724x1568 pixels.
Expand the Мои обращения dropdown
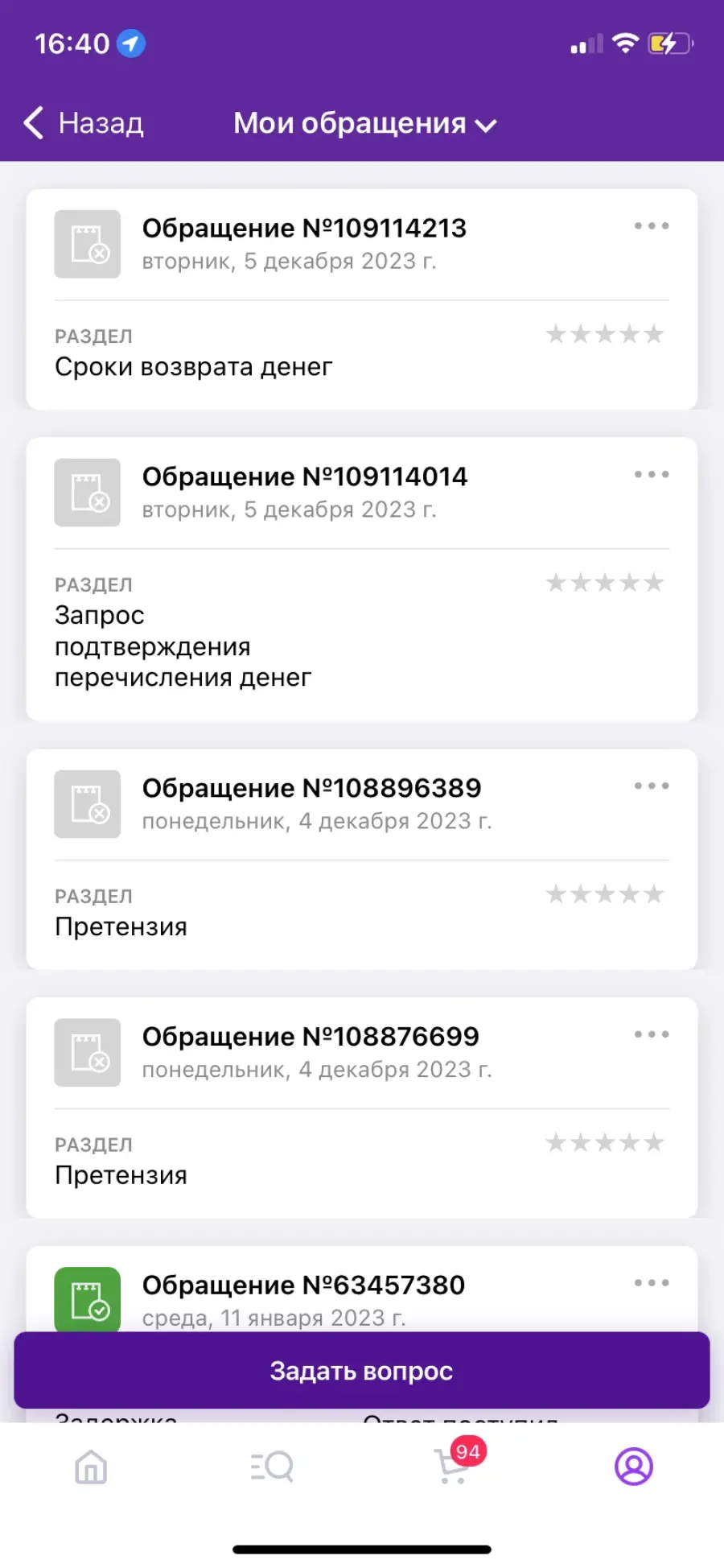(364, 123)
